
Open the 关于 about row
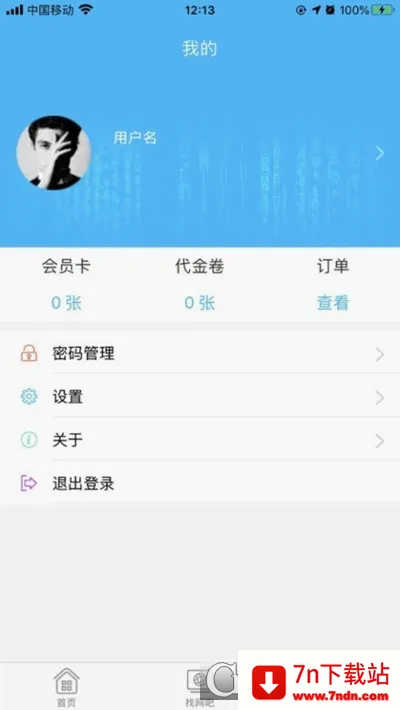tap(200, 440)
